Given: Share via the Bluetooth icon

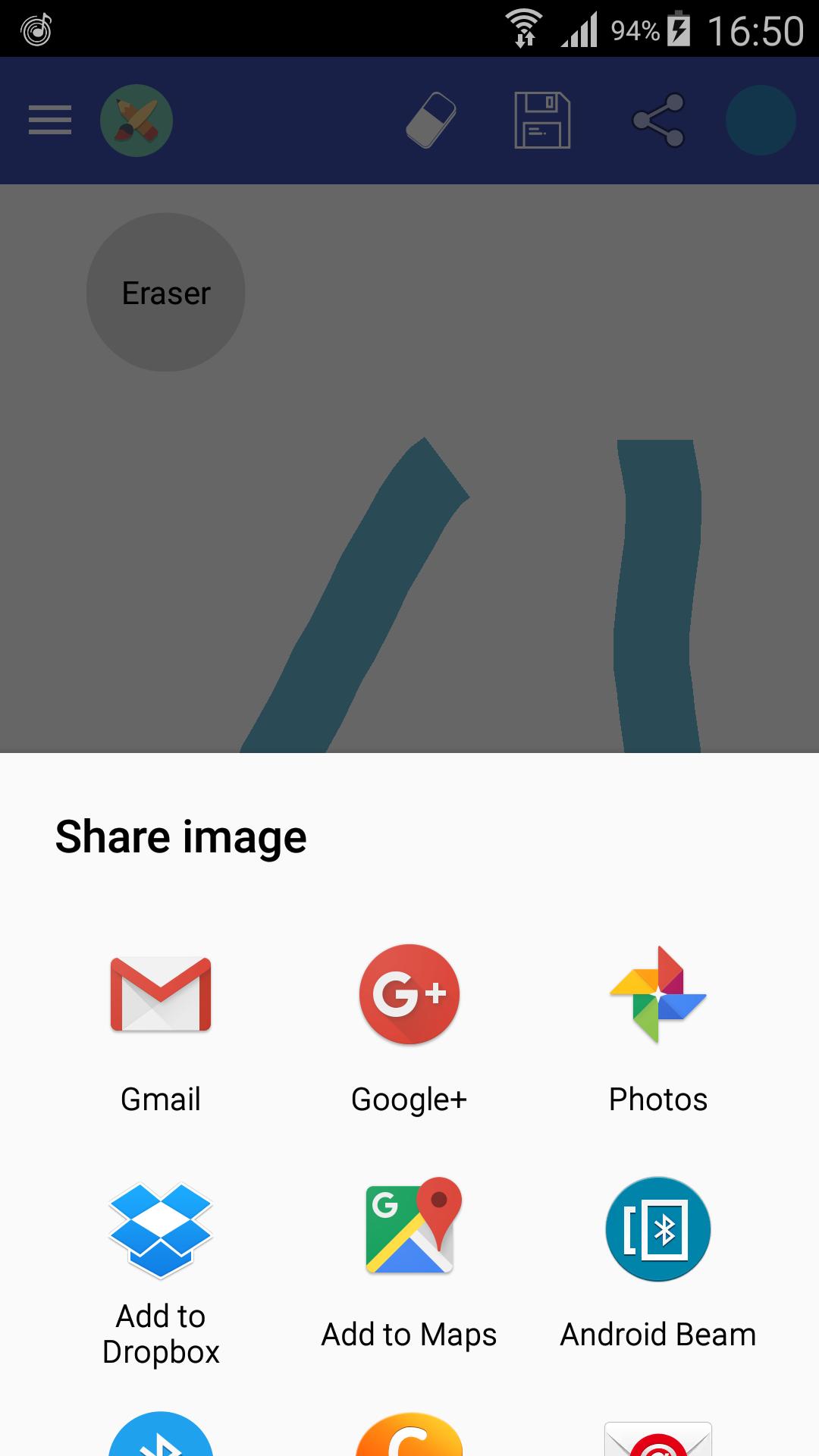Looking at the screenshot, I should pyautogui.click(x=161, y=1437).
